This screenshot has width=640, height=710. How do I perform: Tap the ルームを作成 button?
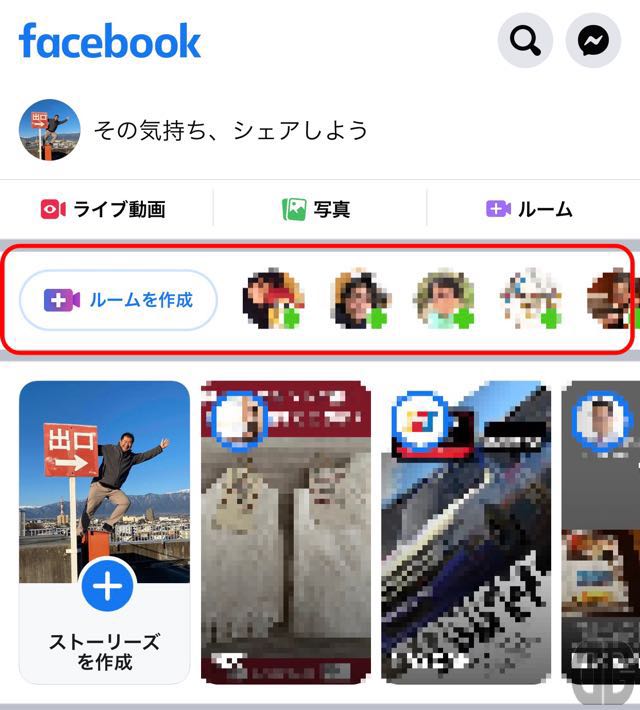[119, 300]
